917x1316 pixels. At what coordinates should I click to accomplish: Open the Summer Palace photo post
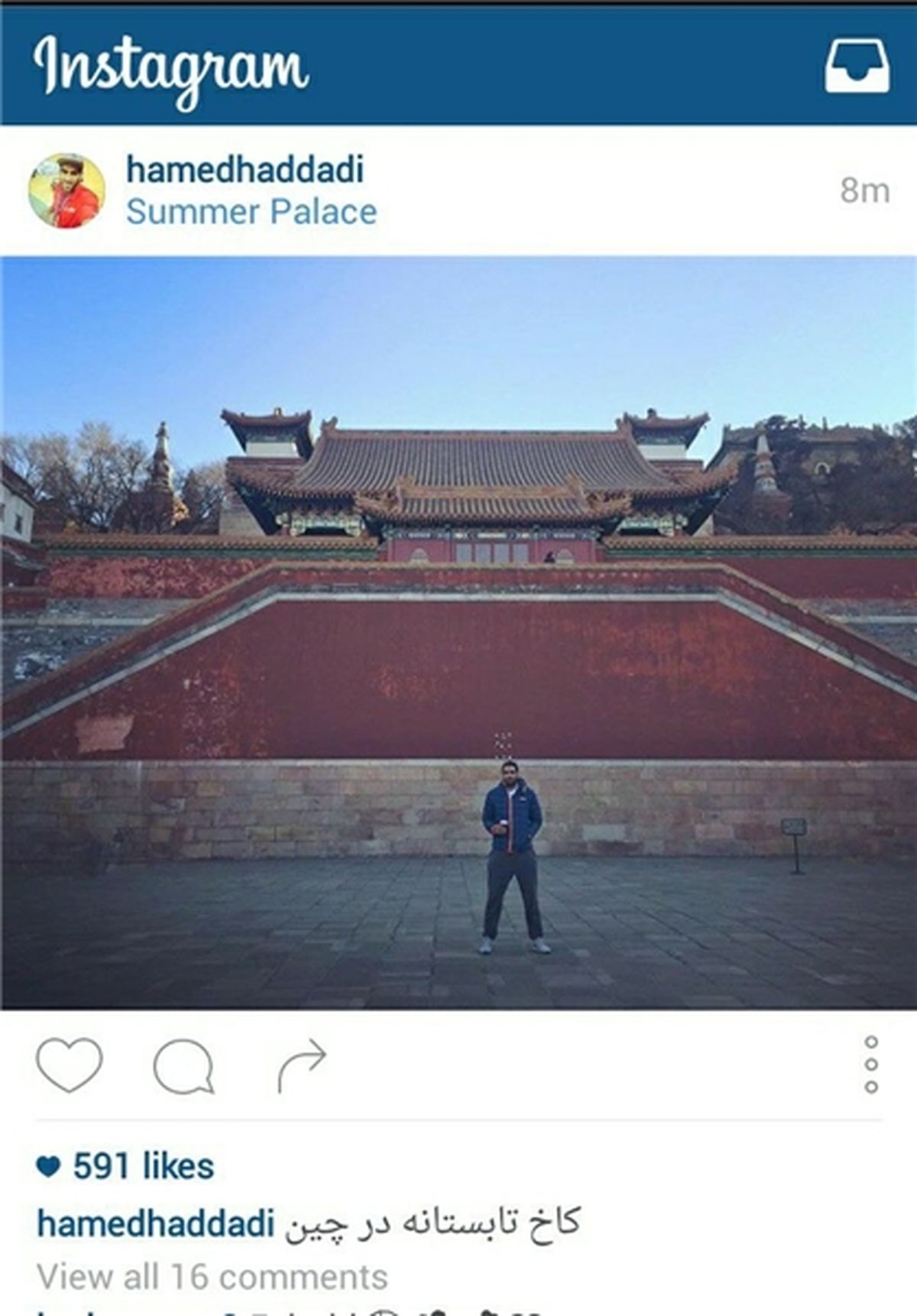(458, 633)
